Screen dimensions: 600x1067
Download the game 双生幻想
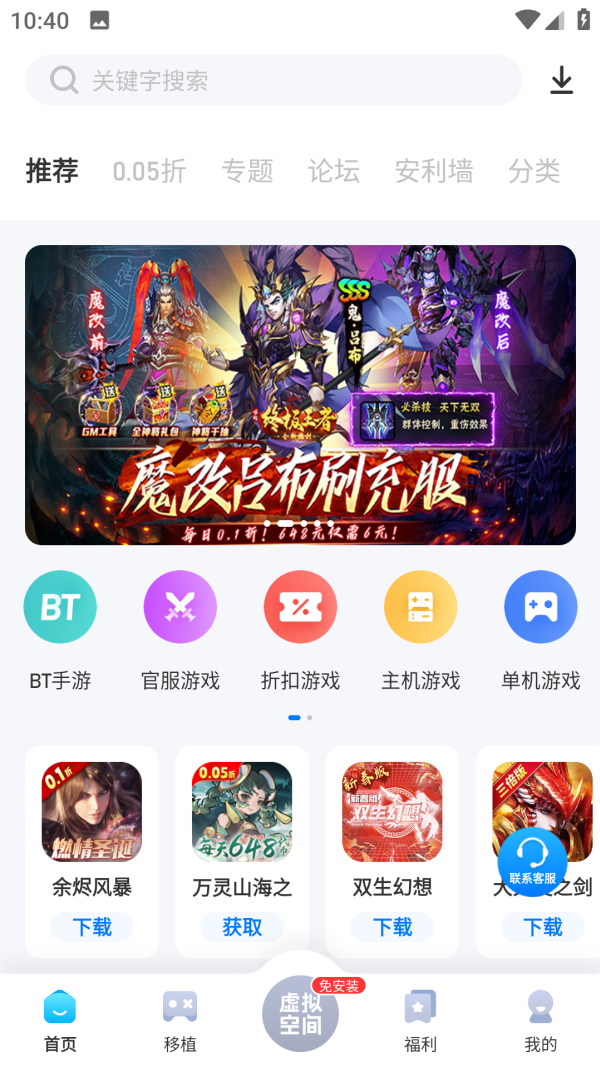pyautogui.click(x=392, y=927)
